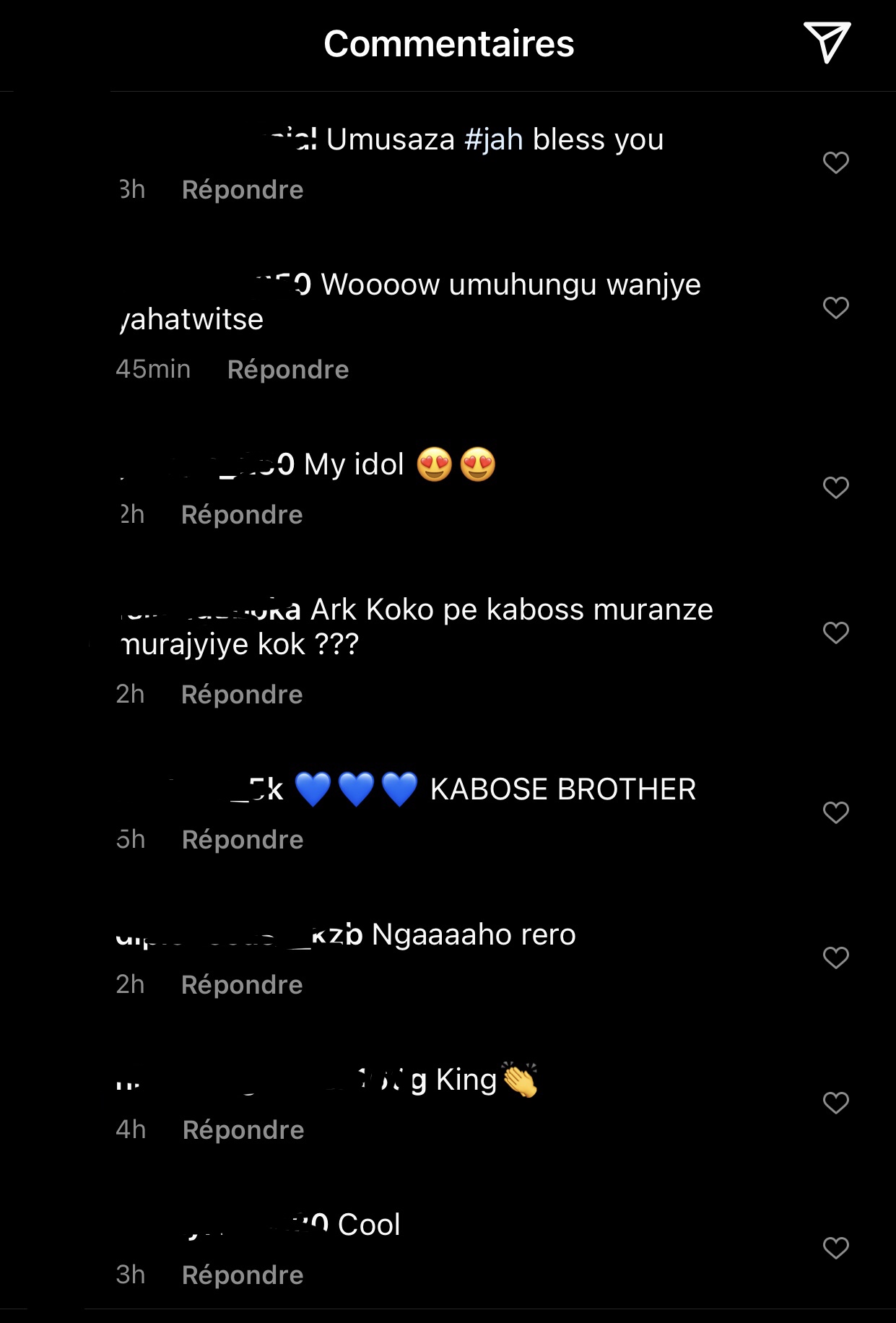Share the post via the paper plane icon
The width and height of the screenshot is (896, 1323).
tap(827, 43)
